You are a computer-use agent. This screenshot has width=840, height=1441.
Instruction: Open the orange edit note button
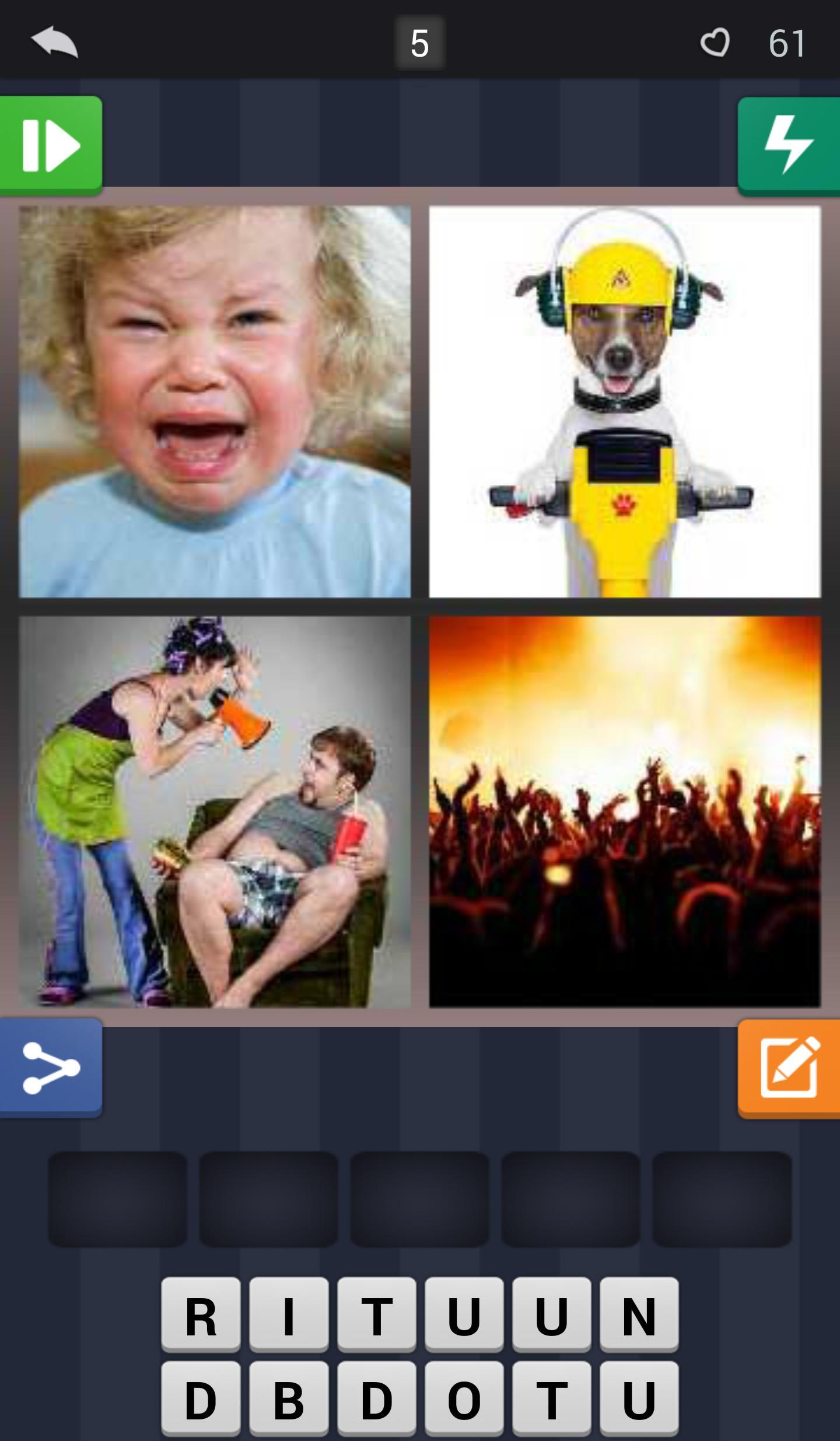[x=789, y=1069]
